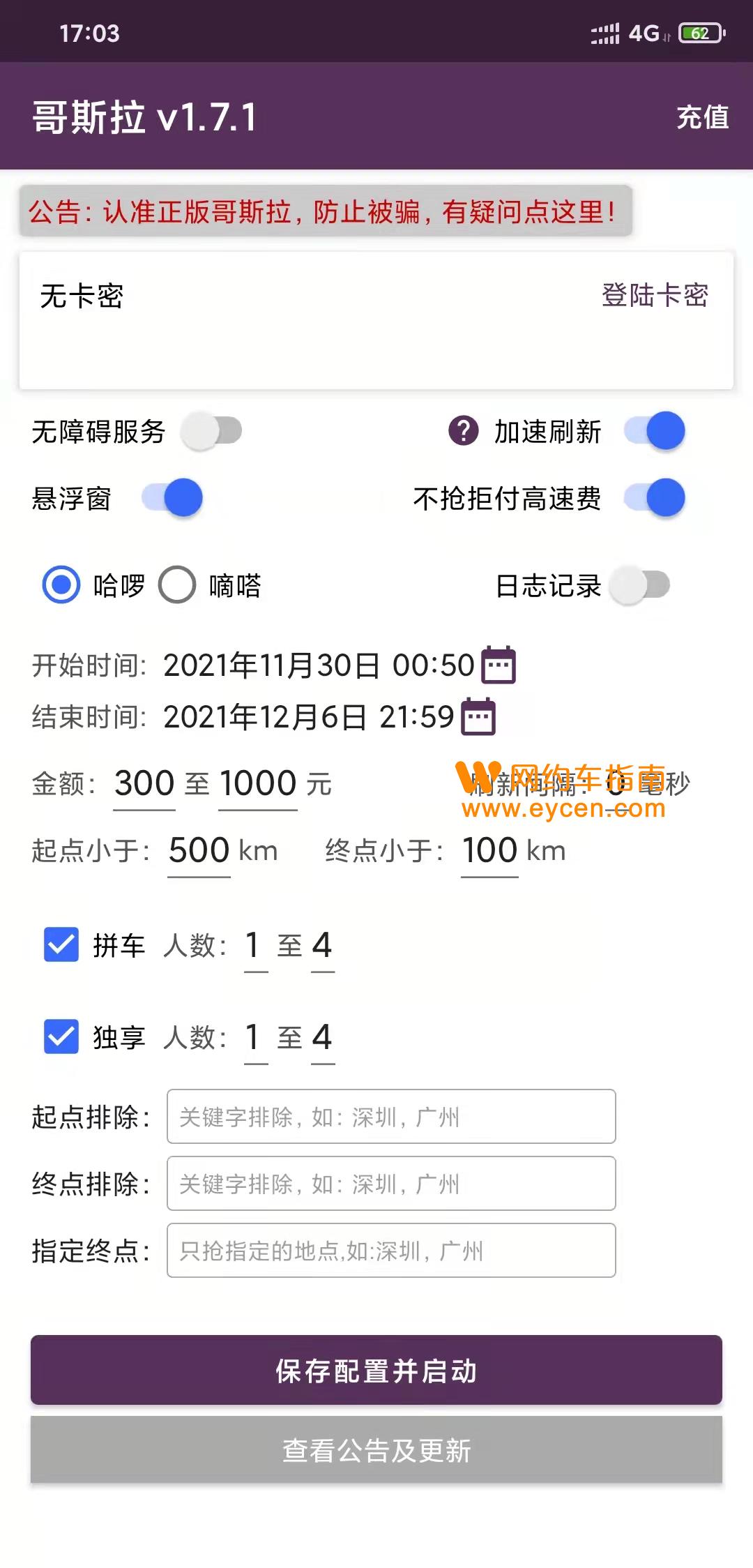Edit the minimum amount field showing 300
The height and width of the screenshot is (1568, 753).
144,783
